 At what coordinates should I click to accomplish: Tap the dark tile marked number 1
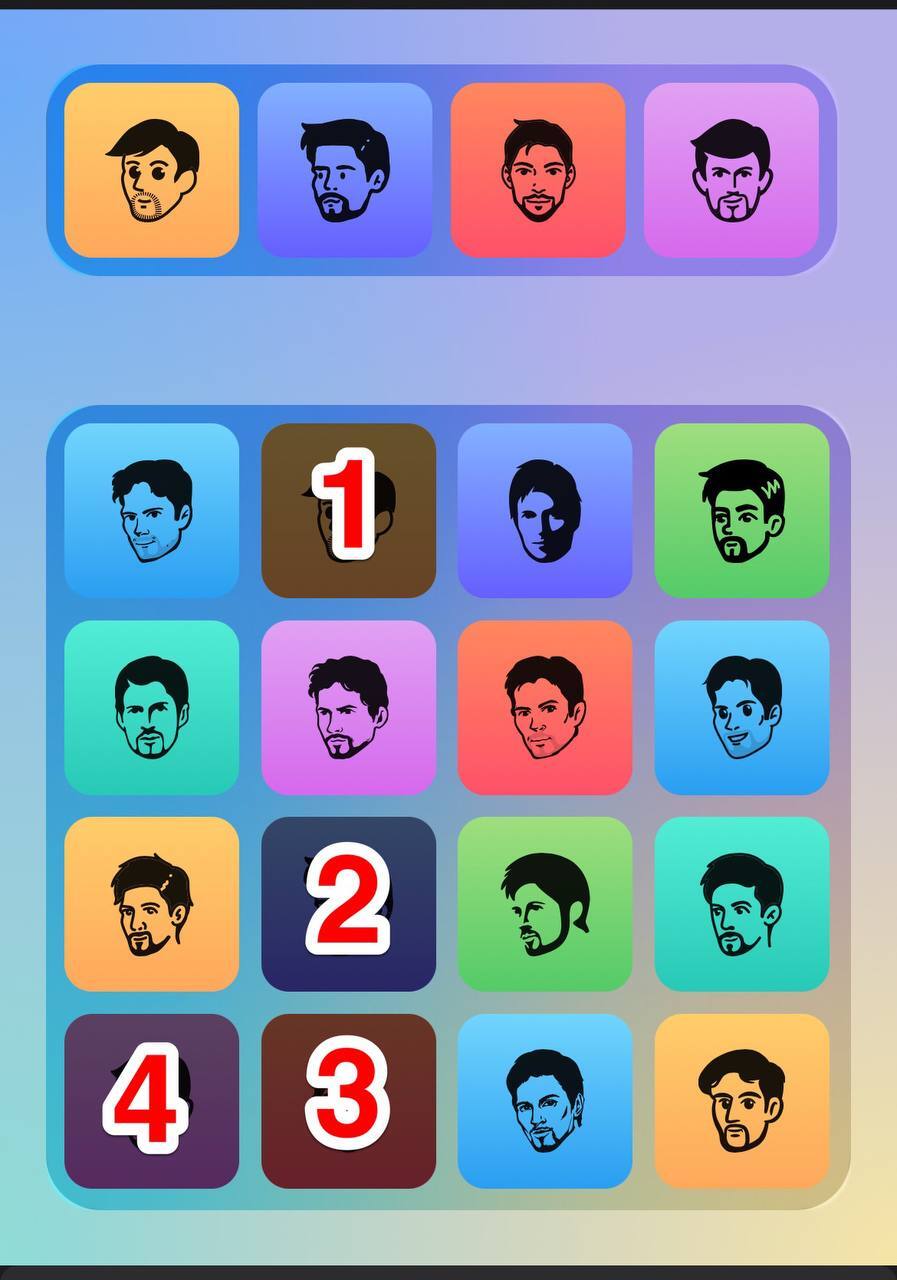tap(348, 510)
